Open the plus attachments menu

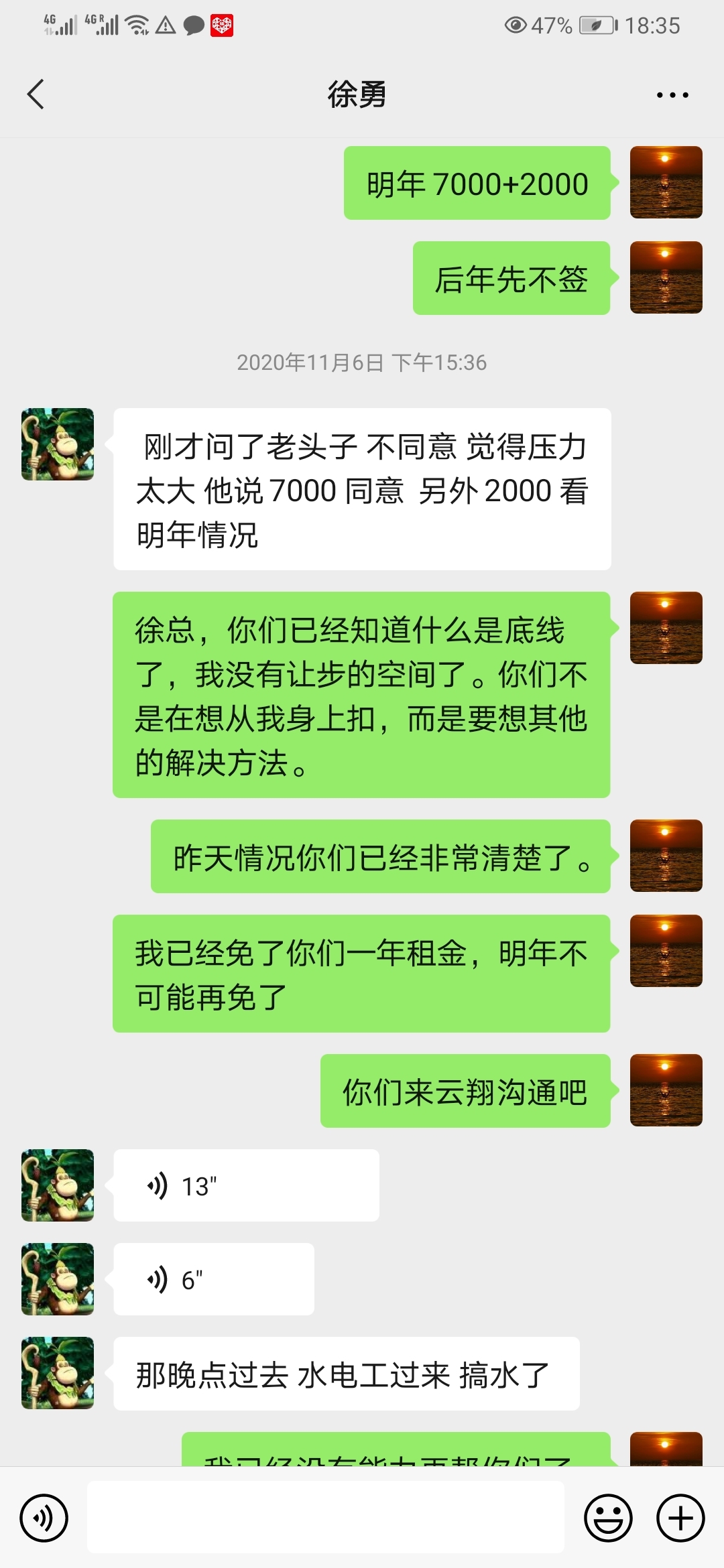(x=680, y=1518)
